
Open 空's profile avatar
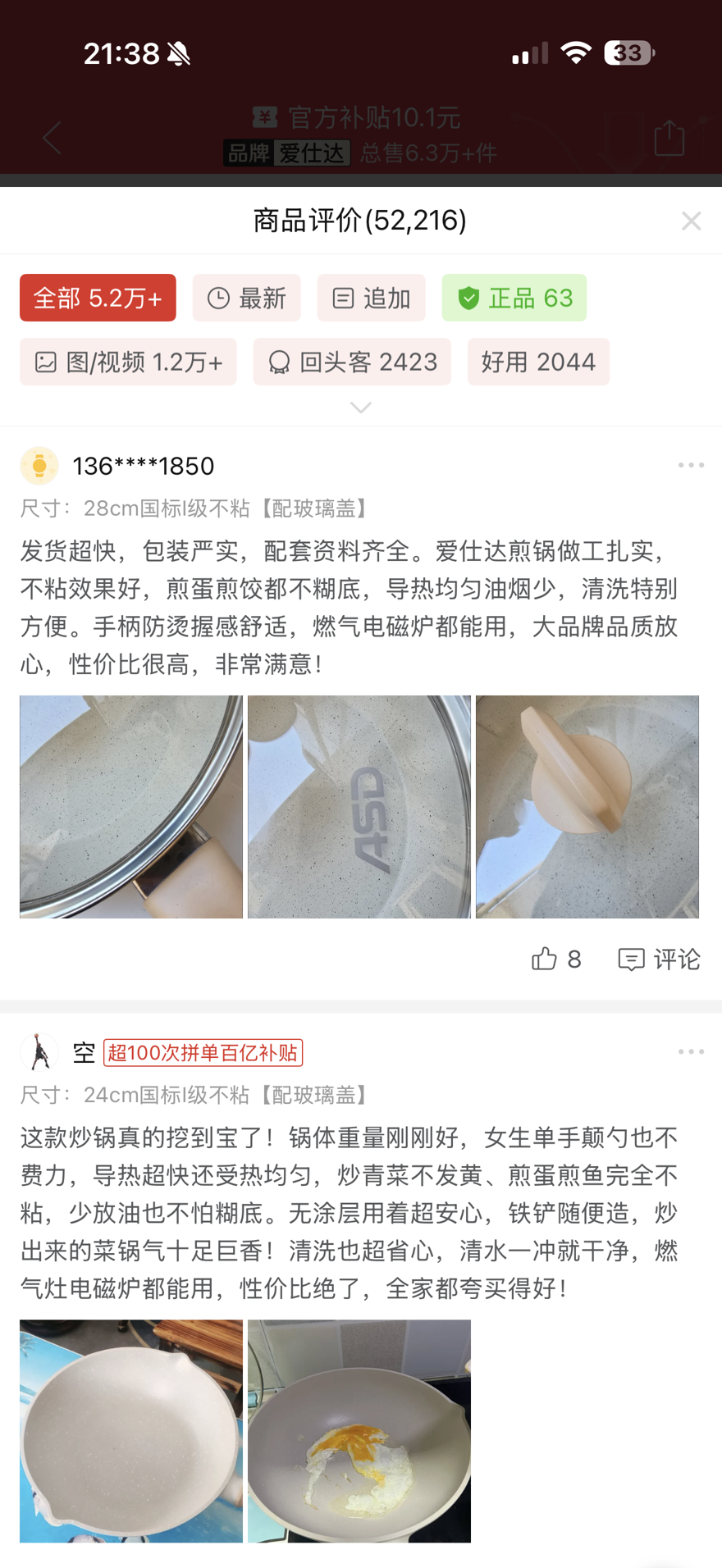pos(39,1052)
